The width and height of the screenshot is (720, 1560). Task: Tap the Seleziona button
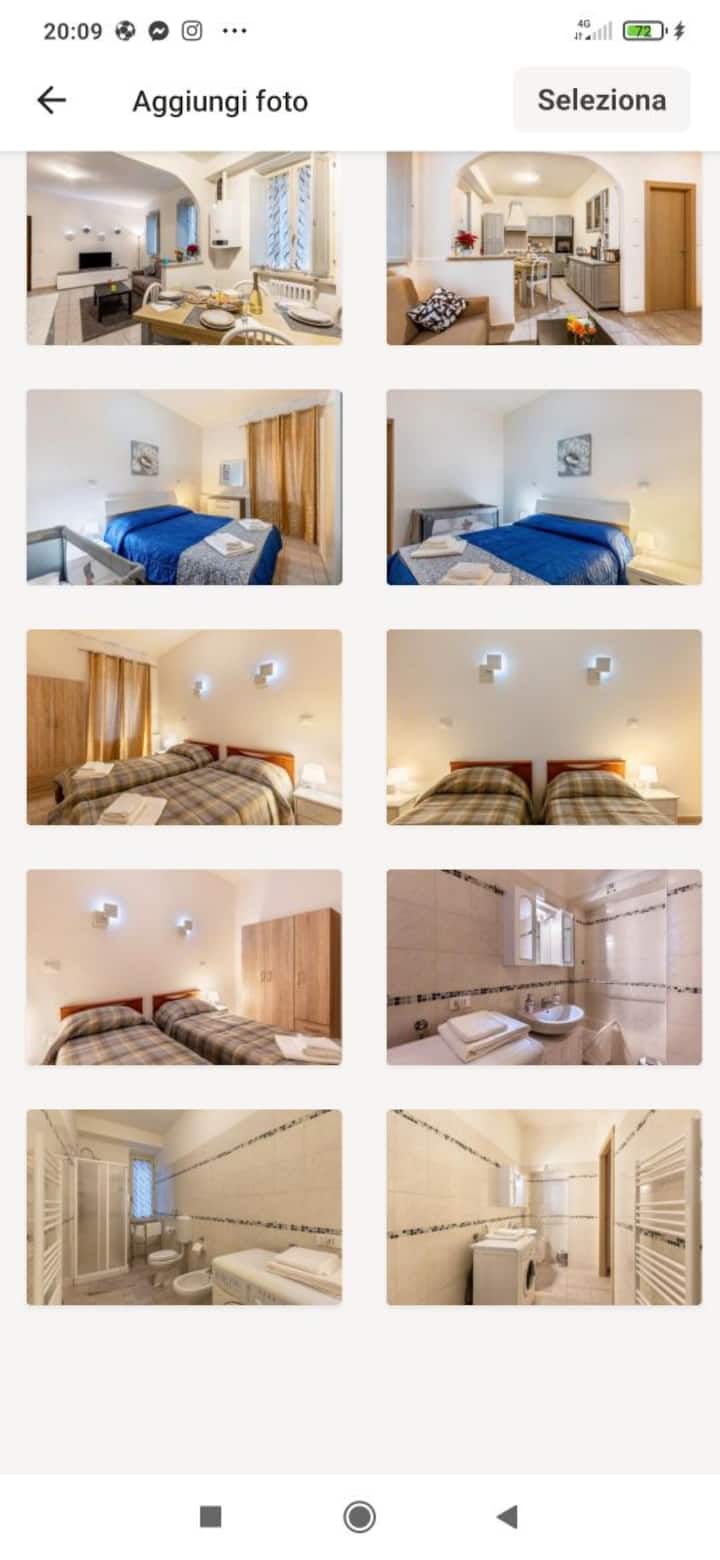[x=601, y=100]
